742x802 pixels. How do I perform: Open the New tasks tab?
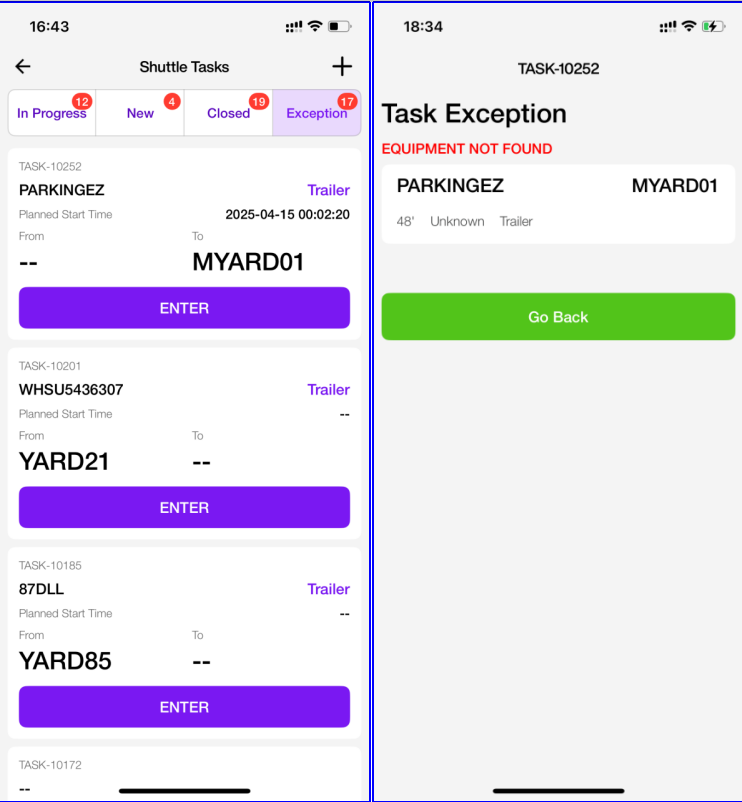click(x=140, y=113)
